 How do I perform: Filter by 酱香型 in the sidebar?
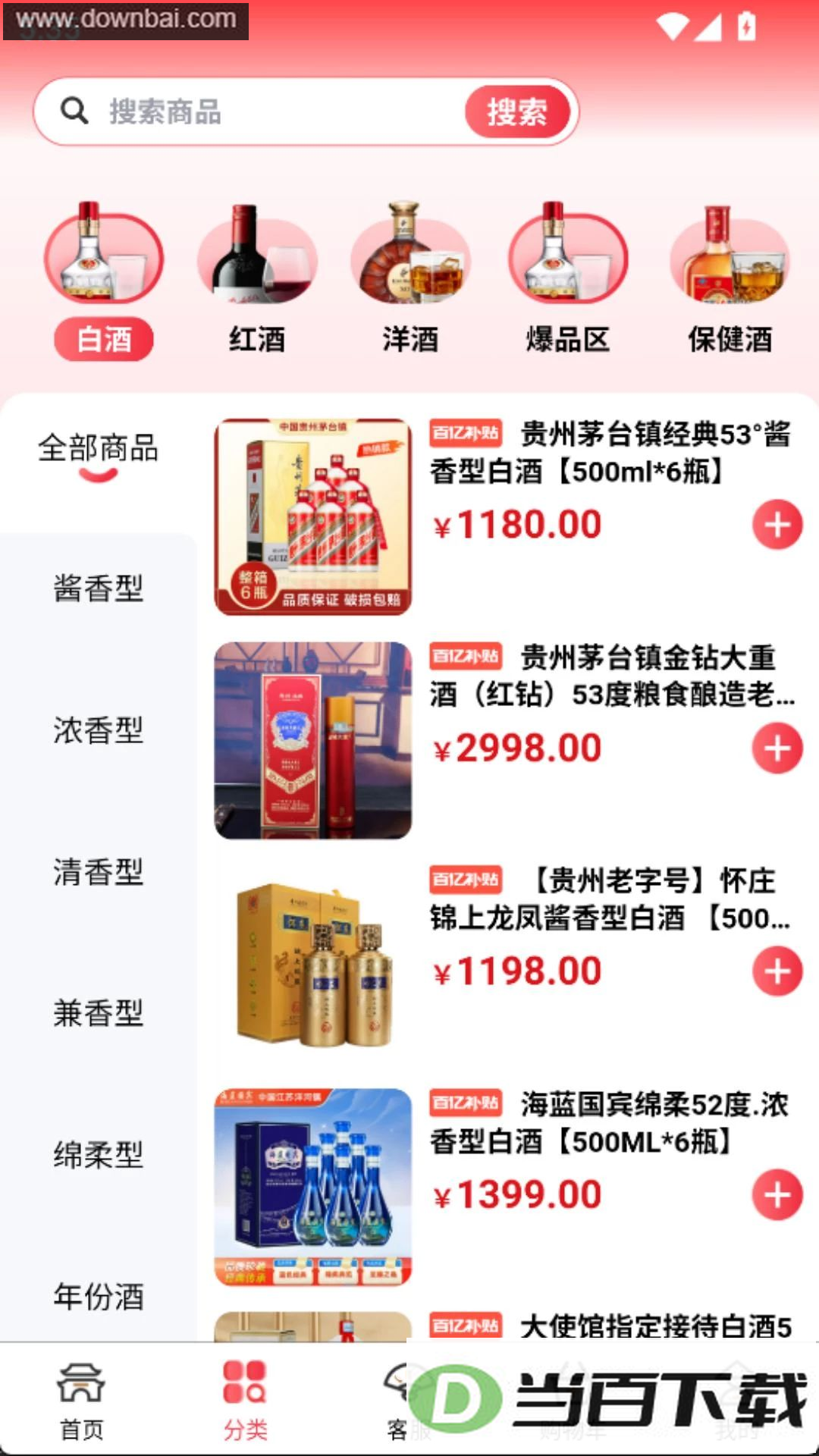pyautogui.click(x=99, y=588)
